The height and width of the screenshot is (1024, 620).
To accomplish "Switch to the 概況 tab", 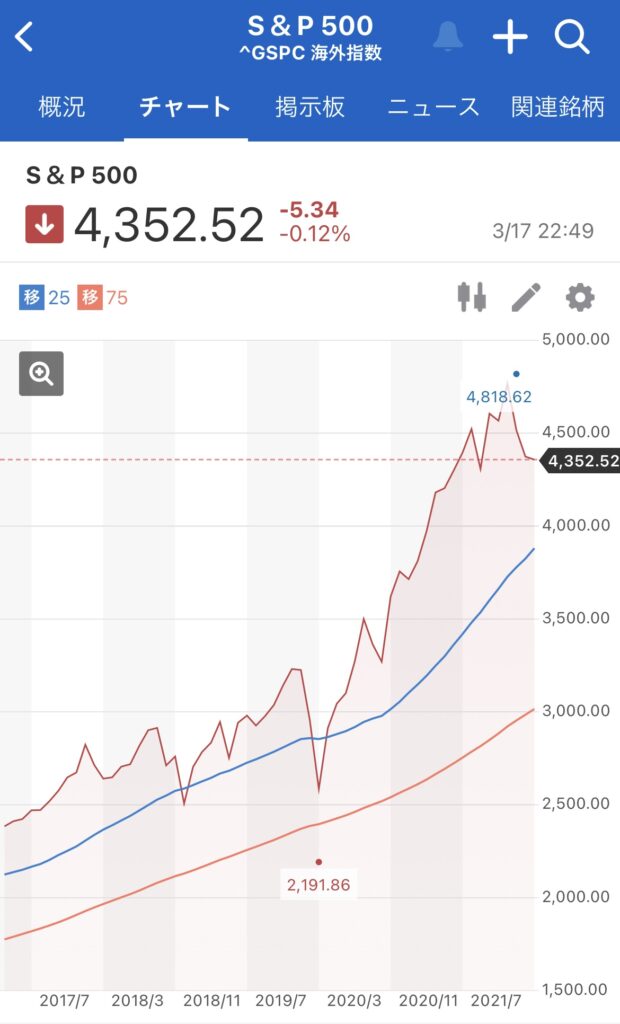I will 61,106.
